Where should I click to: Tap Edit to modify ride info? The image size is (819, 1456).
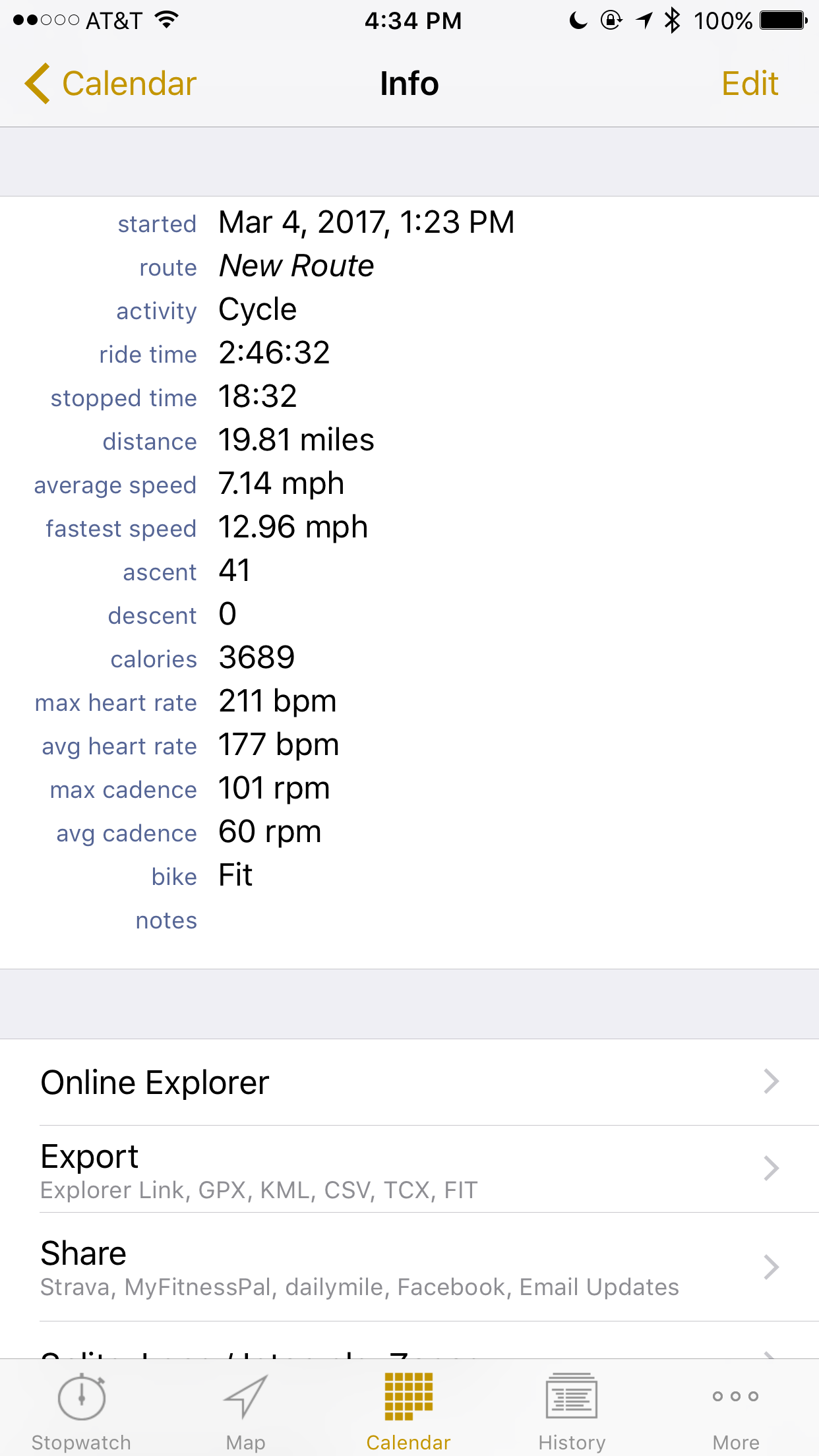(x=750, y=84)
